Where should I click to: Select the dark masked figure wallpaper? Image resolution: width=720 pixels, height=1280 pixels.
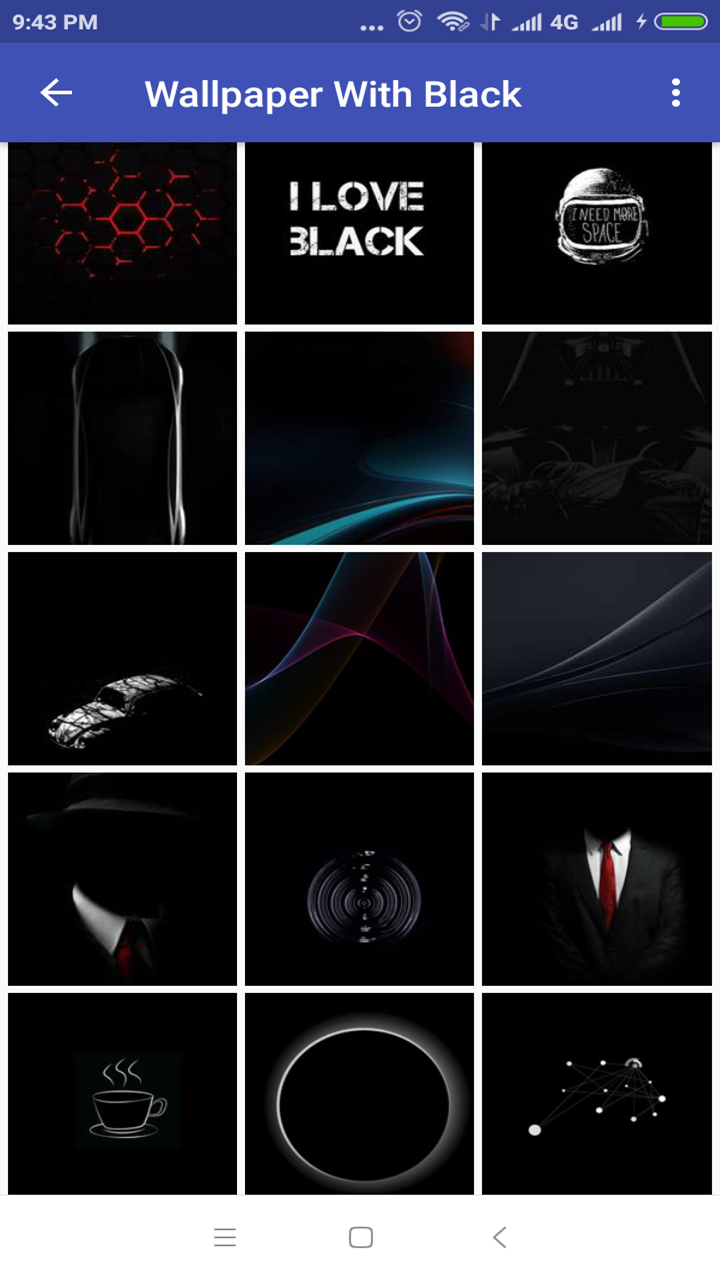pyautogui.click(x=597, y=438)
